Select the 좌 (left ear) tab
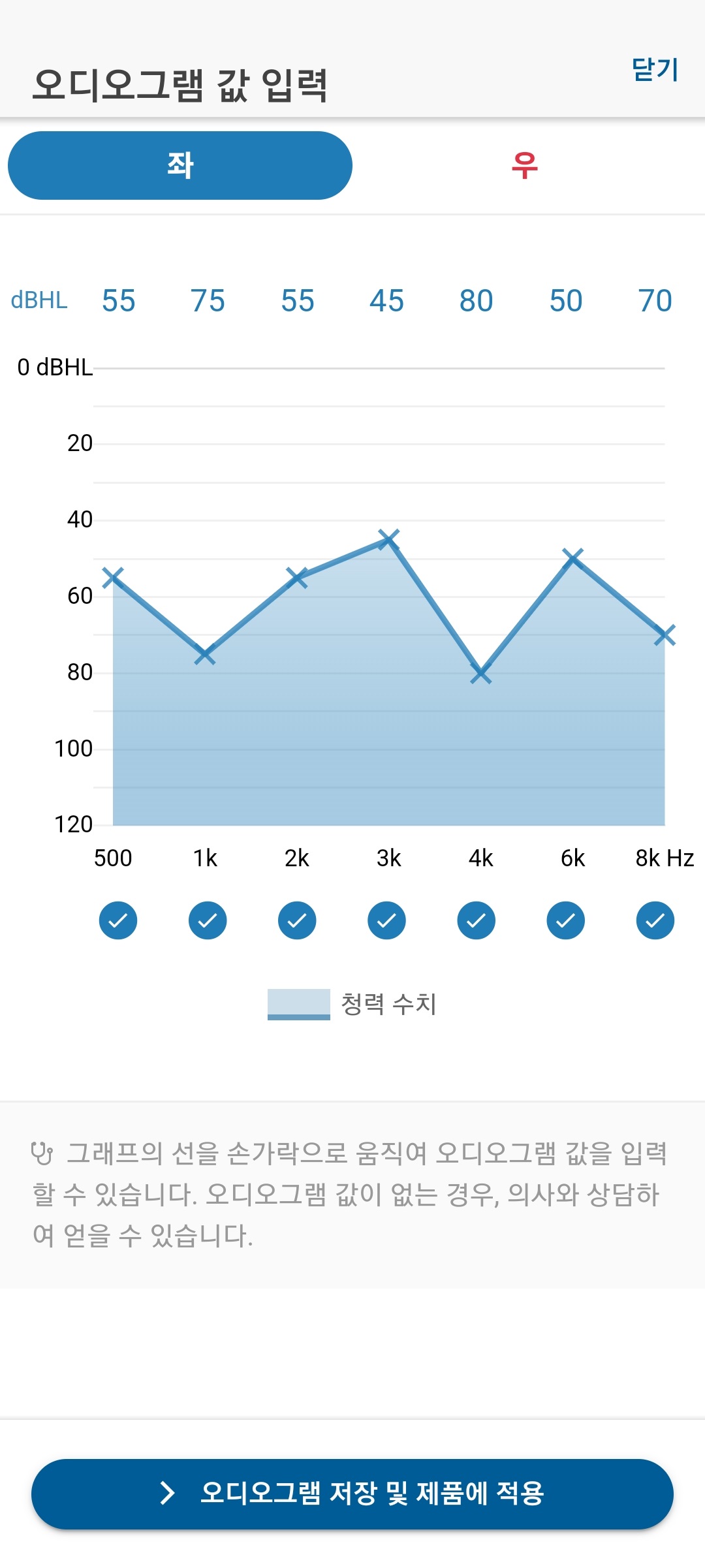705x1568 pixels. point(180,166)
